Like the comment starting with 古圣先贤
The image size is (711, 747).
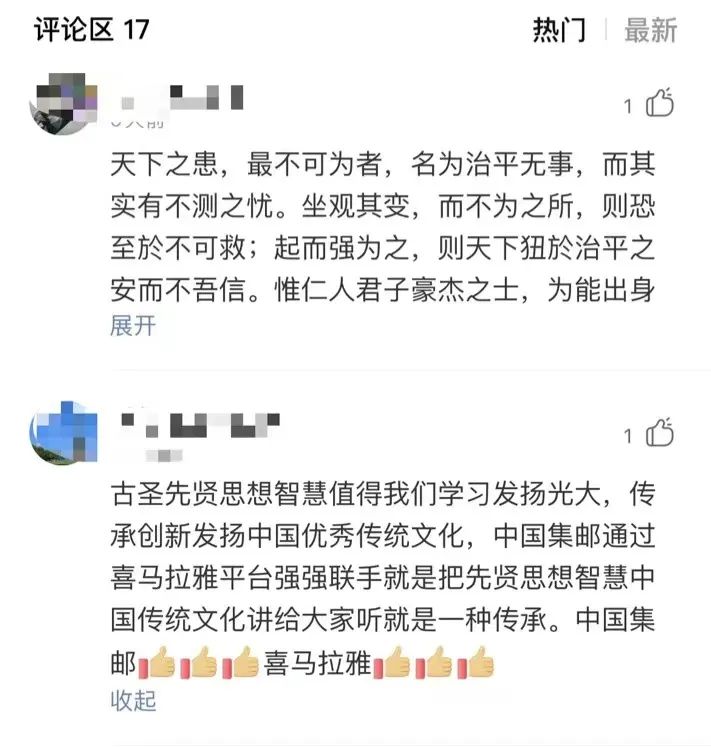click(660, 434)
